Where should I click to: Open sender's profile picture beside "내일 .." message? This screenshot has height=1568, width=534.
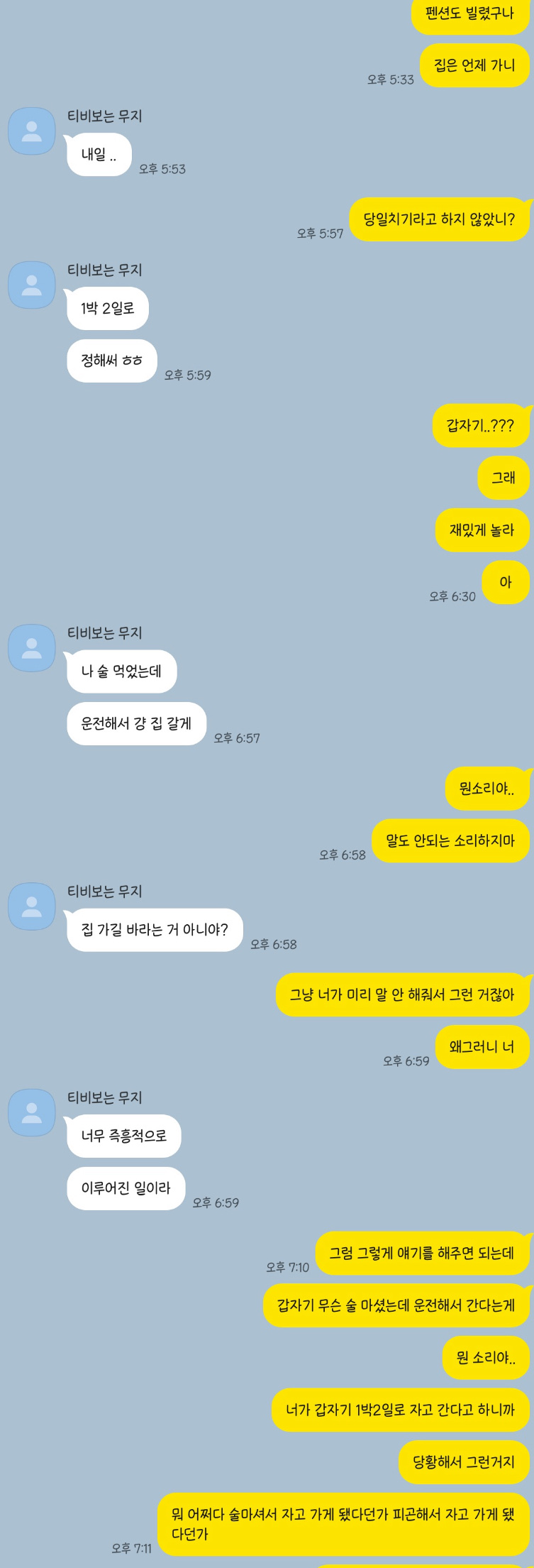[x=32, y=131]
